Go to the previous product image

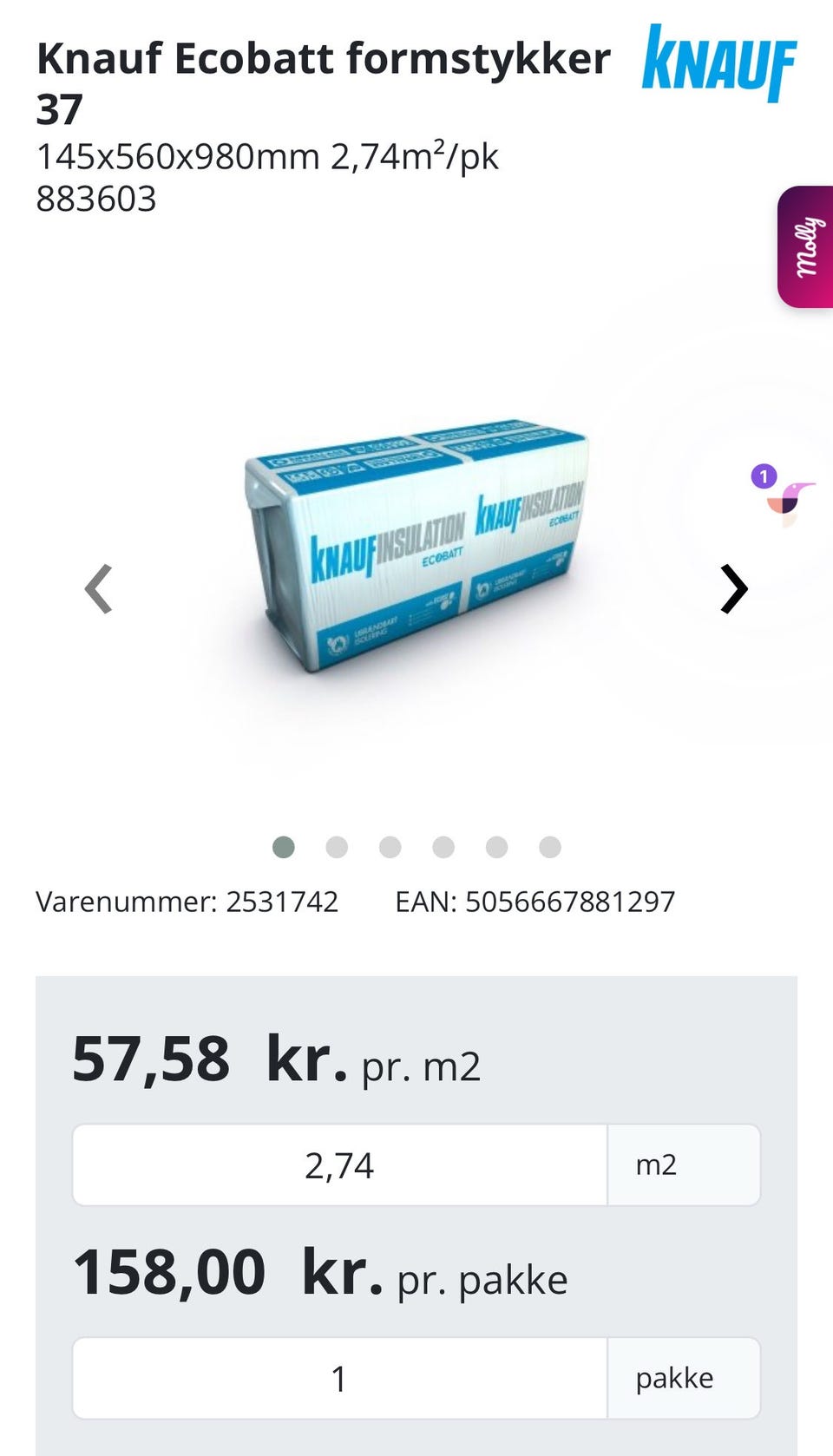[98, 589]
